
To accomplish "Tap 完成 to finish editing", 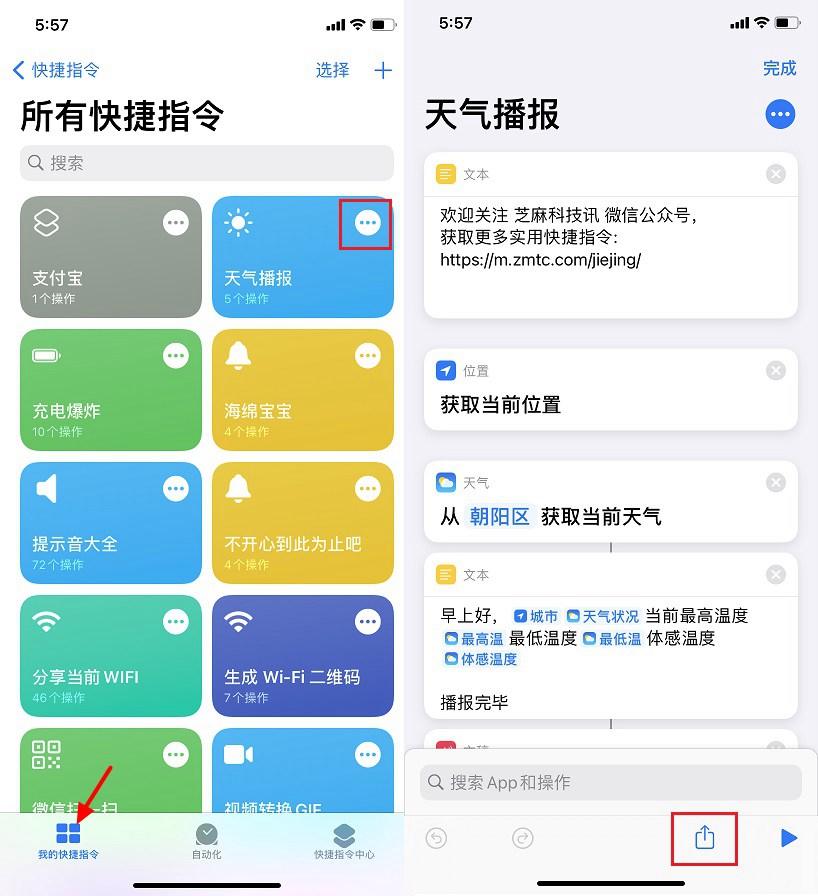I will 778,68.
